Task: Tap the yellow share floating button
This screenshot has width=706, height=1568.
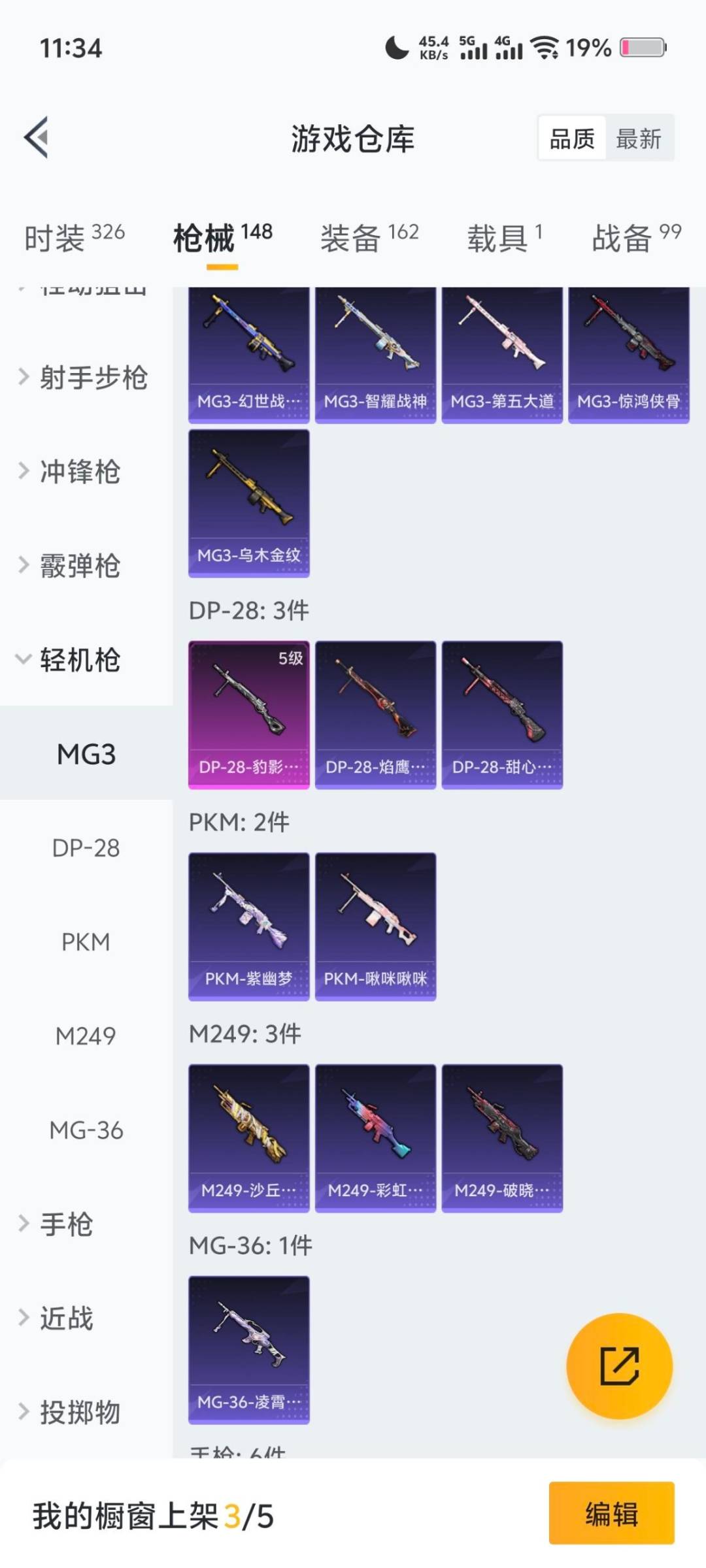Action: coord(619,1366)
